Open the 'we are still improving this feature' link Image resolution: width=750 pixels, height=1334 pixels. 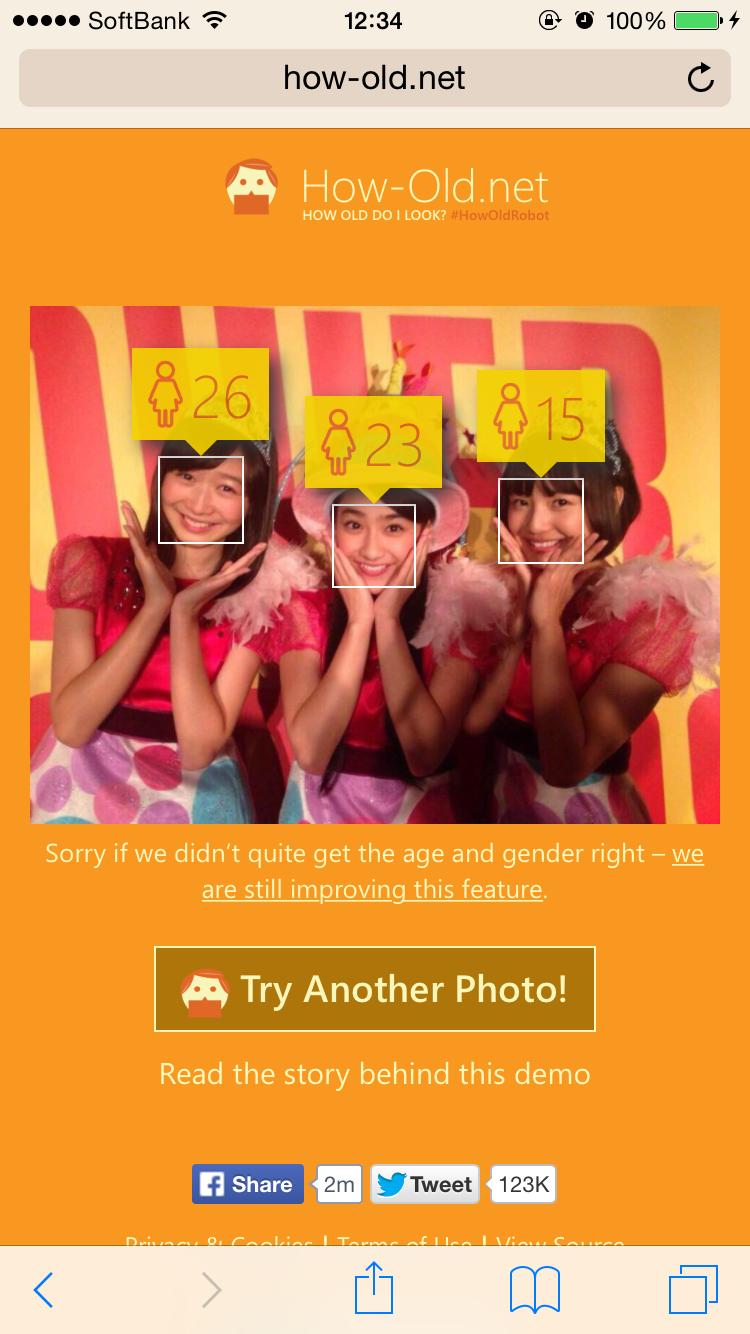click(374, 888)
